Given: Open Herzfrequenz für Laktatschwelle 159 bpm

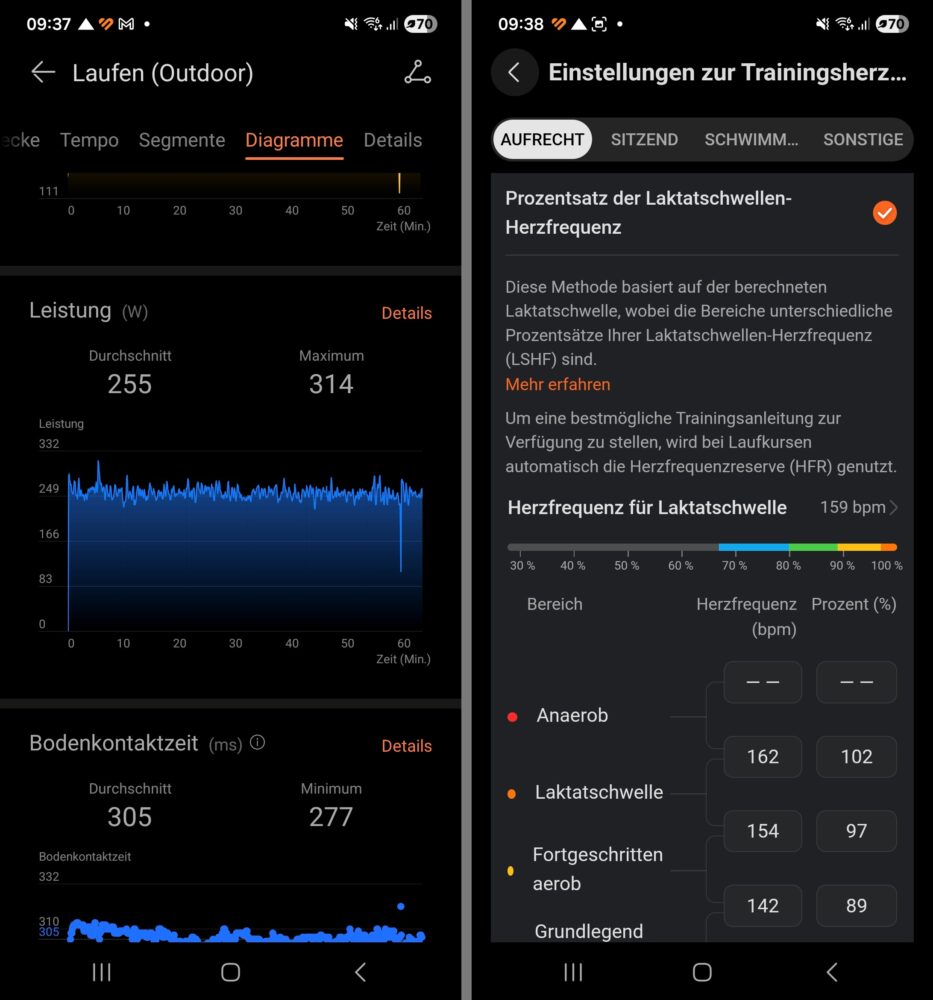Looking at the screenshot, I should click(x=858, y=507).
